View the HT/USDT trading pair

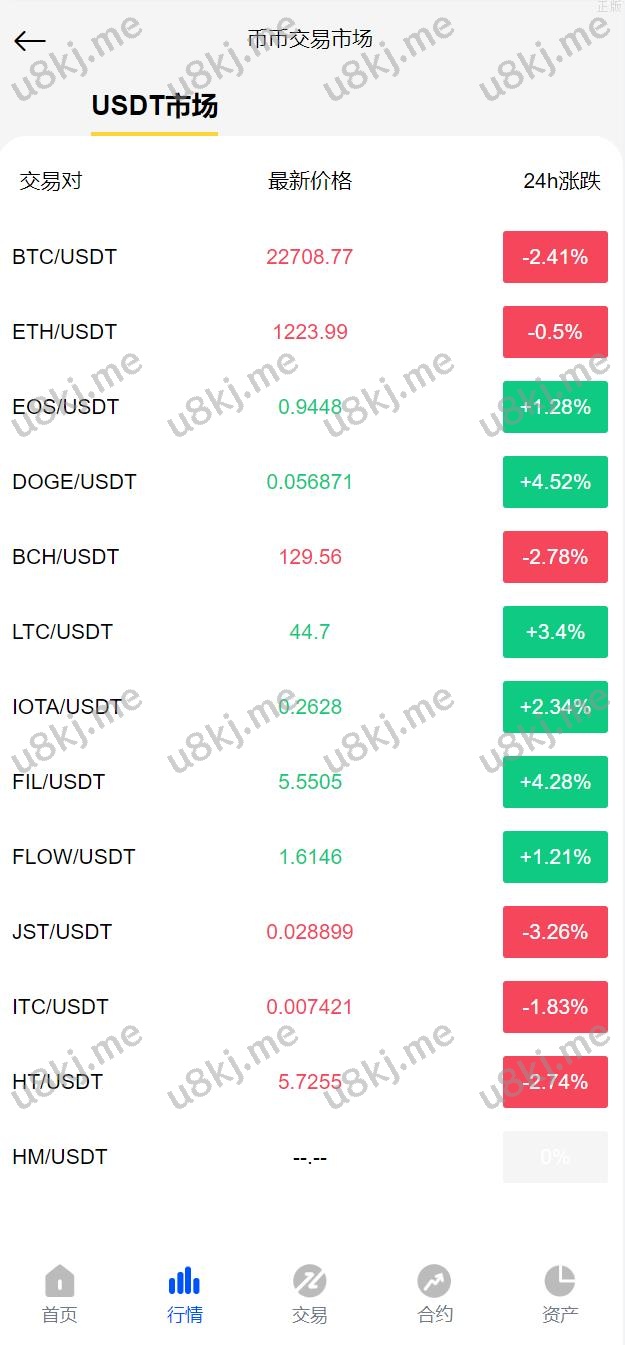(57, 1082)
